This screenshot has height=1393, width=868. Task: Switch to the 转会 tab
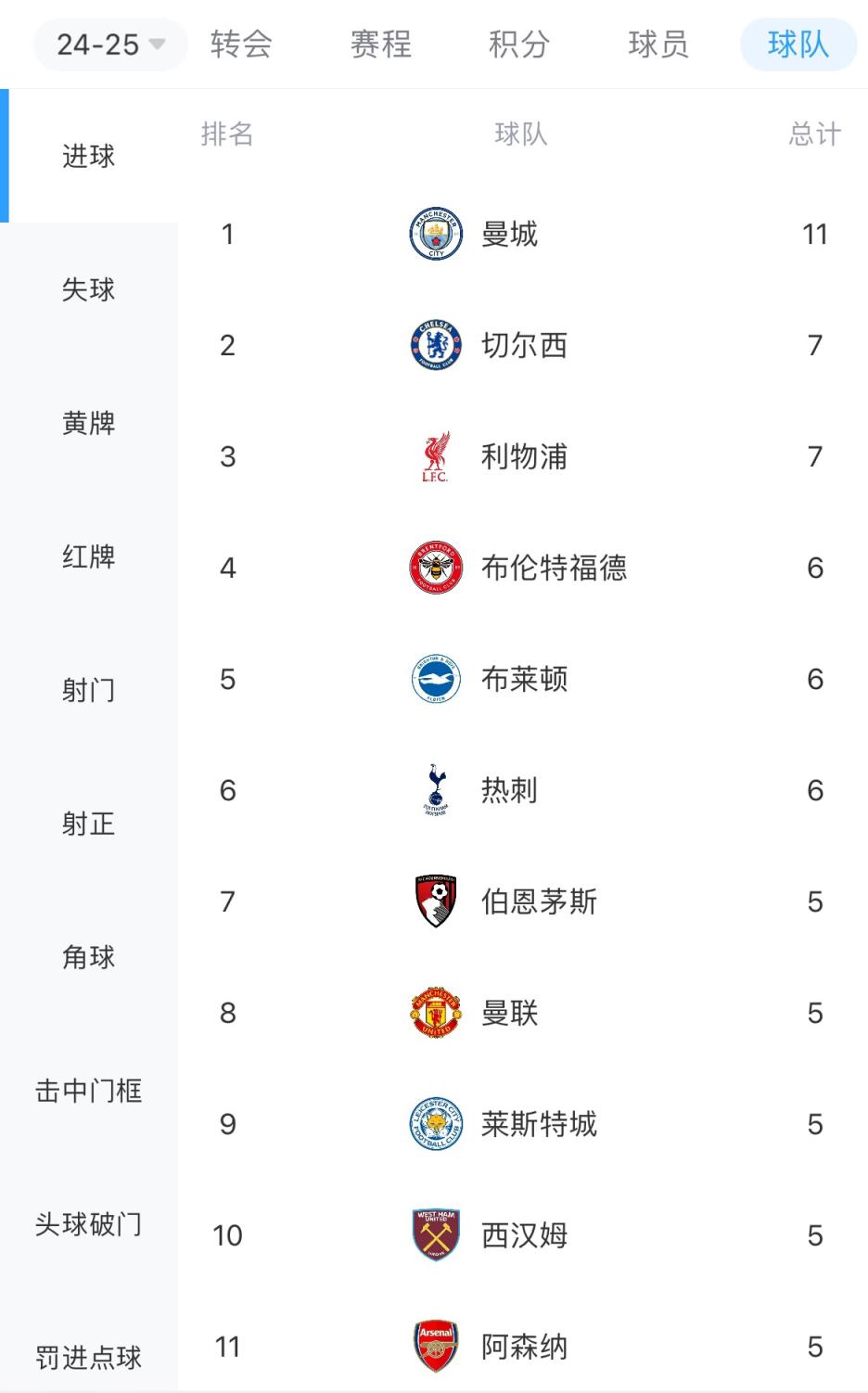pos(241,44)
